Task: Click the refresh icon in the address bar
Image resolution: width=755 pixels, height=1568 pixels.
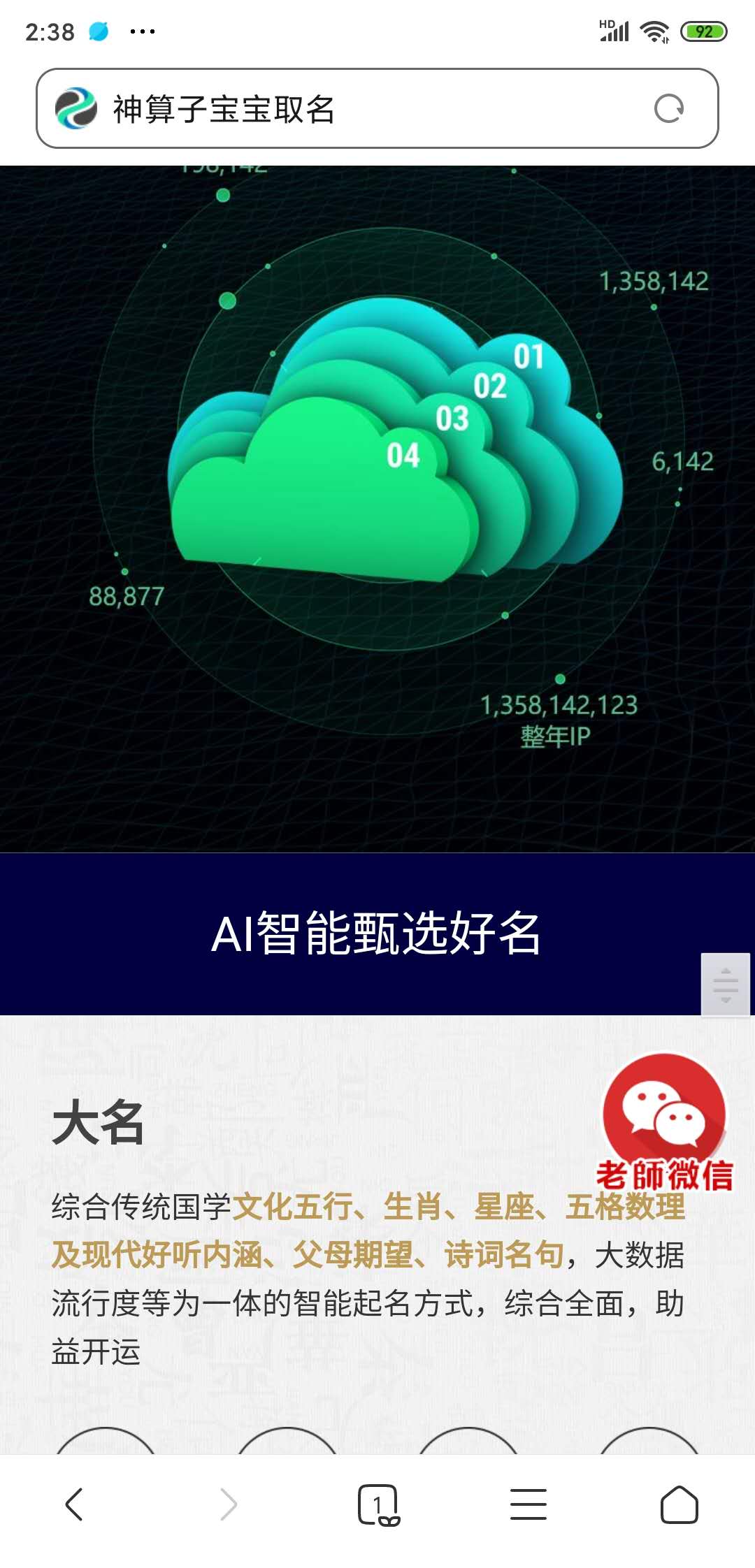Action: (x=669, y=109)
